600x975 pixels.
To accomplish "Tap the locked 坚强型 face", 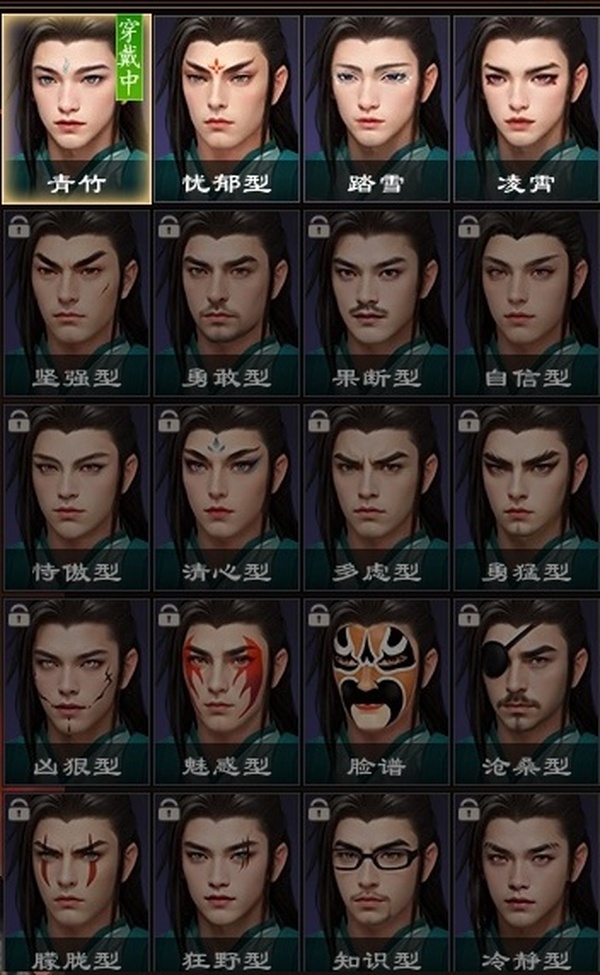I will pos(77,302).
